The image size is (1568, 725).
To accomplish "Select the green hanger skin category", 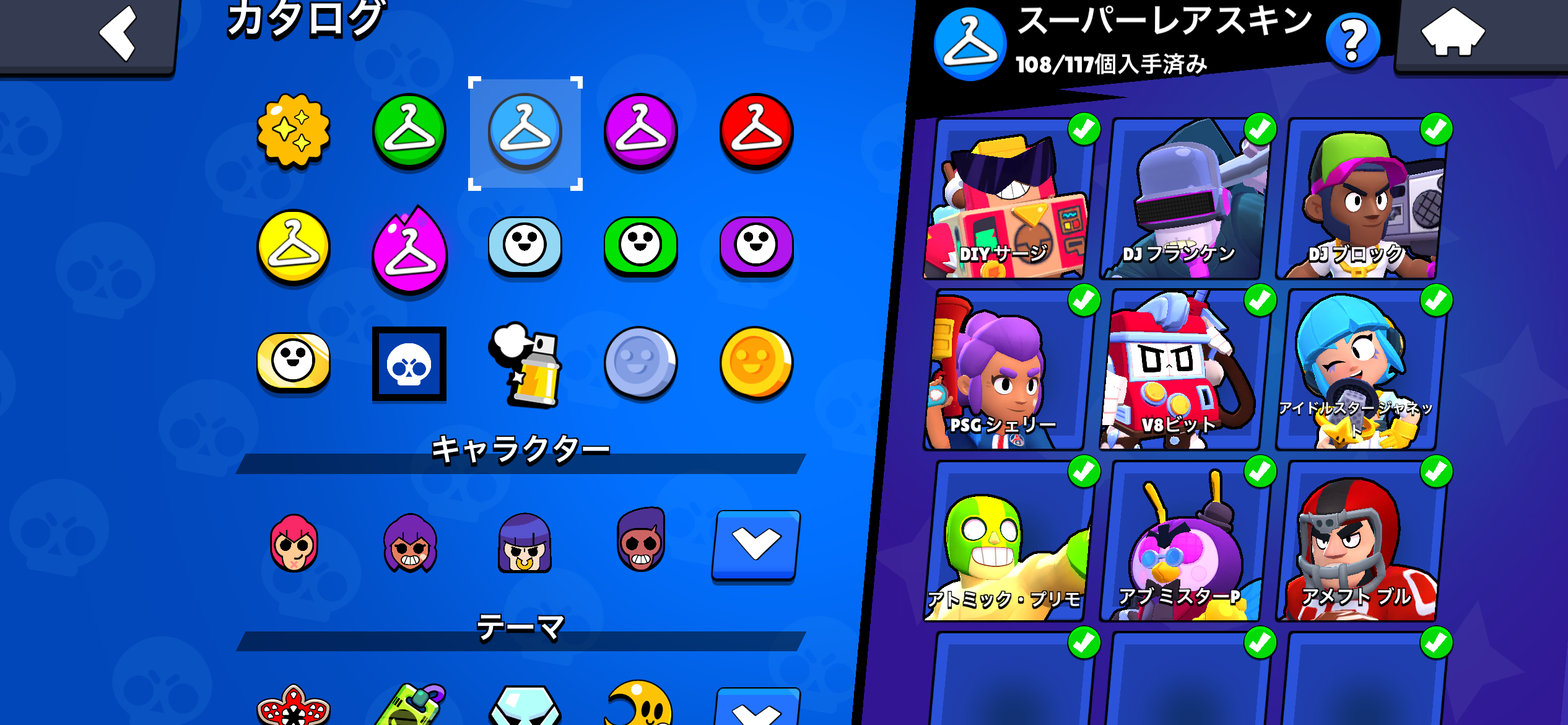I will 409,131.
